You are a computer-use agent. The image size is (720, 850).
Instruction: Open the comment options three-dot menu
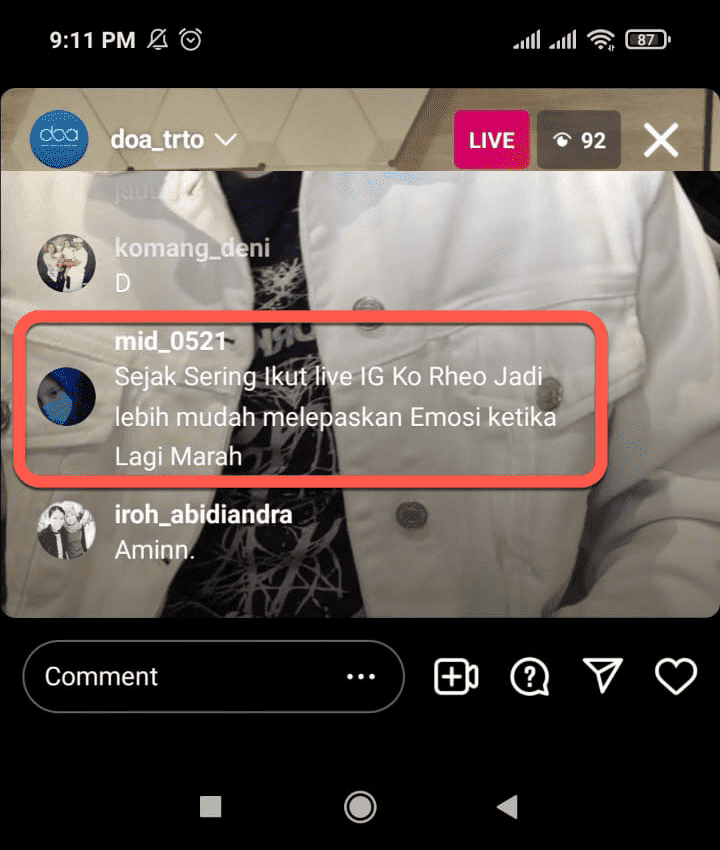(360, 677)
